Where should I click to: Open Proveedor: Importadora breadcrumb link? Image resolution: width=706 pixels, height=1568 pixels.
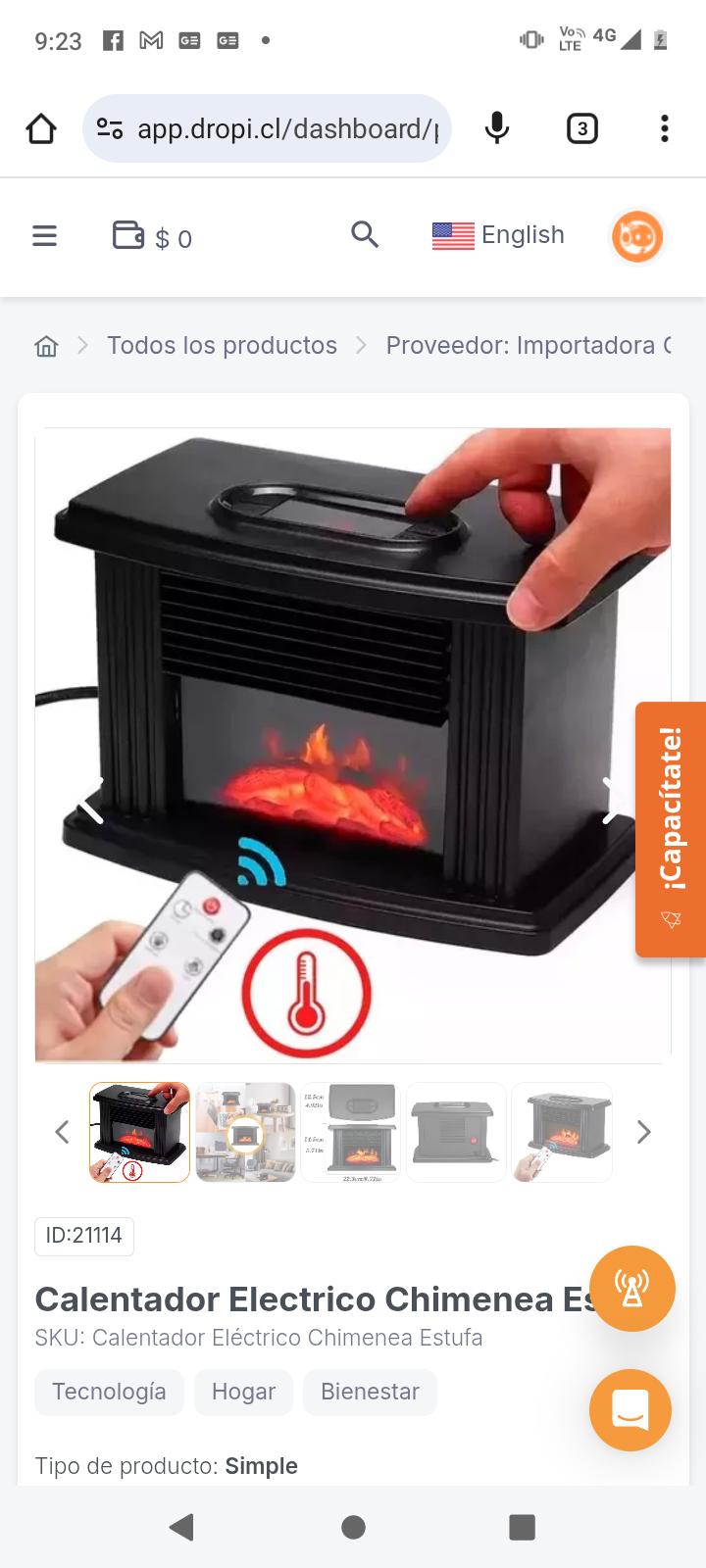point(528,346)
